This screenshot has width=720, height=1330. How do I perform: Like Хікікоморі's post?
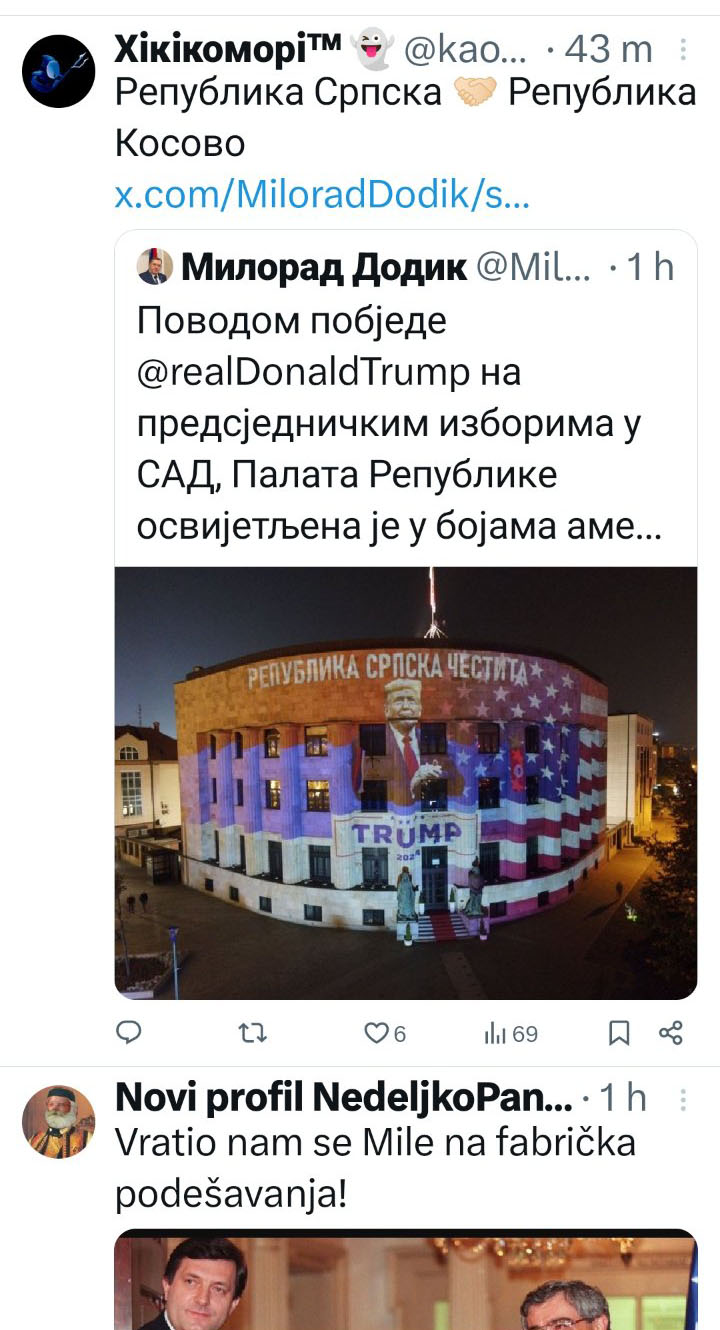click(x=385, y=1033)
